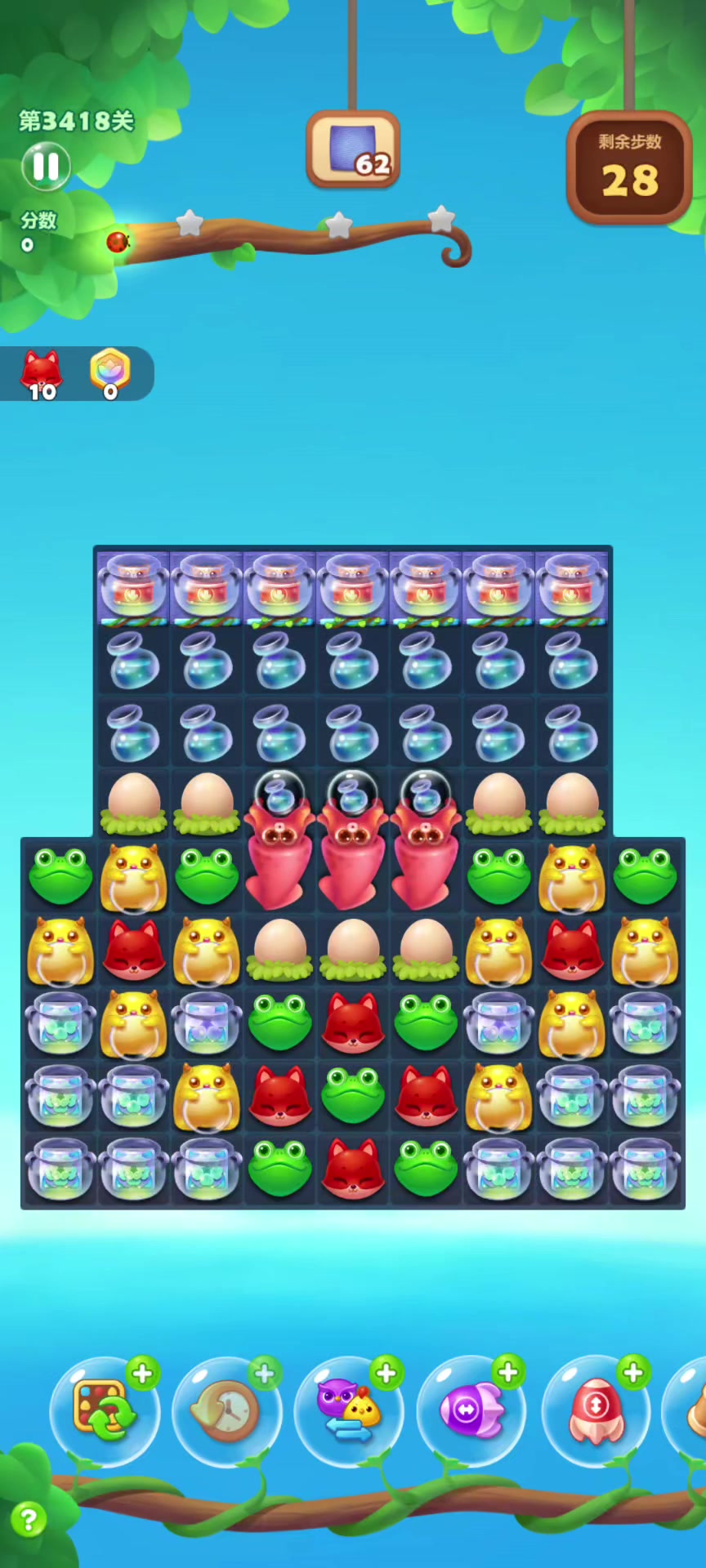The width and height of the screenshot is (706, 1568).
Task: Use the clock booster
Action: tap(226, 1411)
